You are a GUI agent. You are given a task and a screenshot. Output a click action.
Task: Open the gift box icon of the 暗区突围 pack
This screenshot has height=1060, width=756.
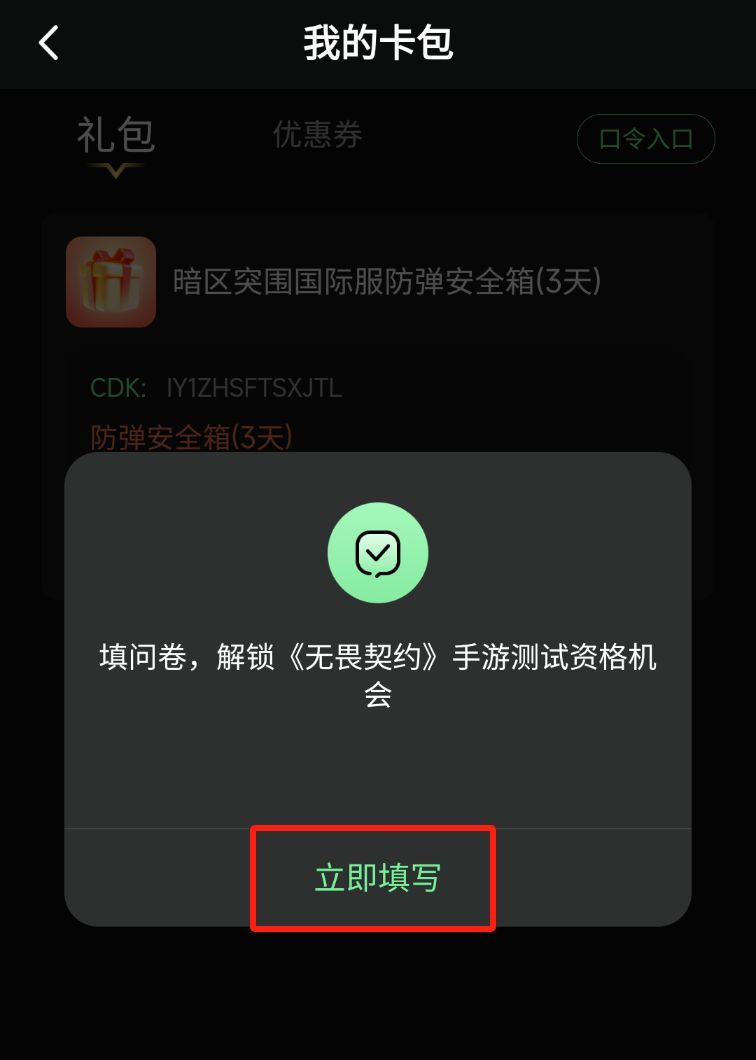(x=110, y=283)
